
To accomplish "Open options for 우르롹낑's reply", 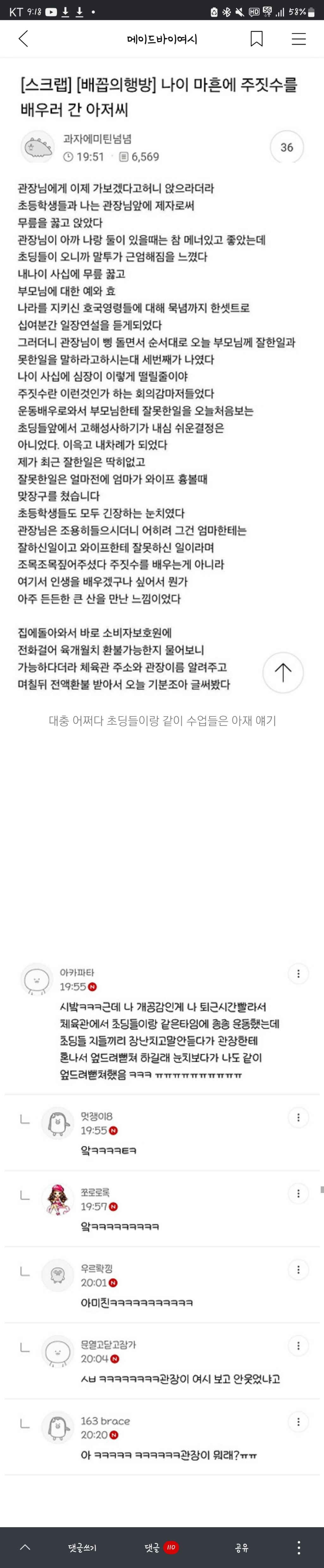I will 298,1269.
